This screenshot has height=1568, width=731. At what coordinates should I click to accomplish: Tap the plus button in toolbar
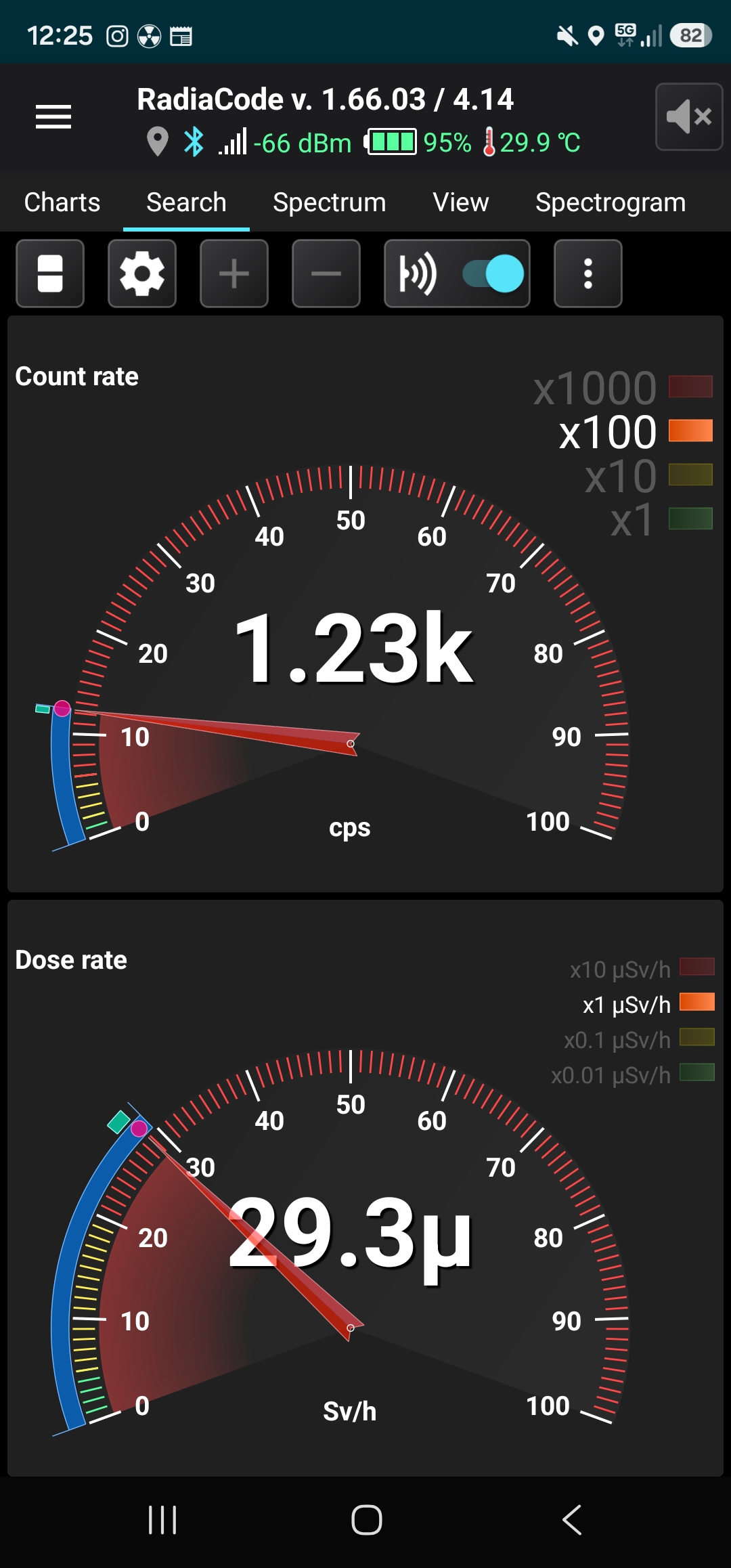pos(234,274)
